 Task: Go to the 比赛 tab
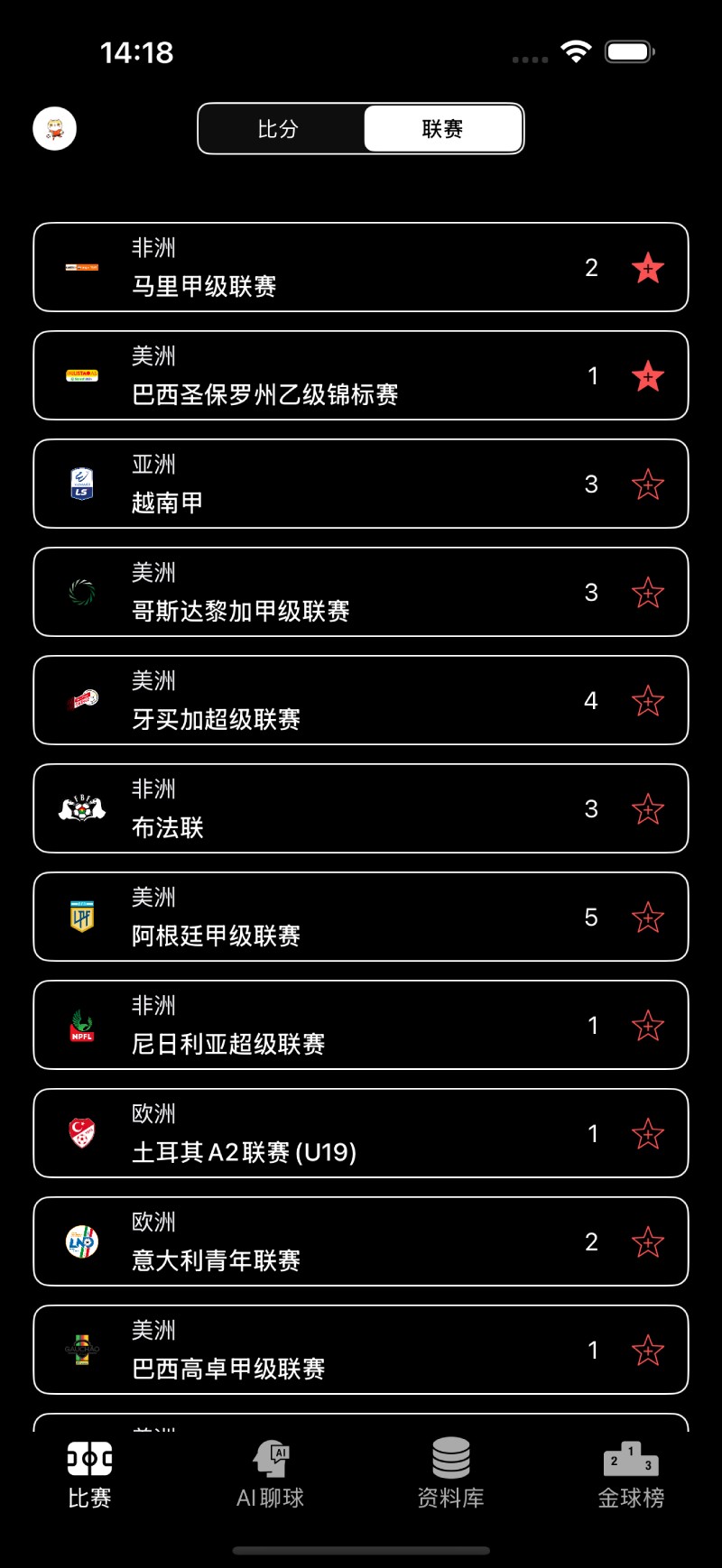pyautogui.click(x=89, y=1475)
